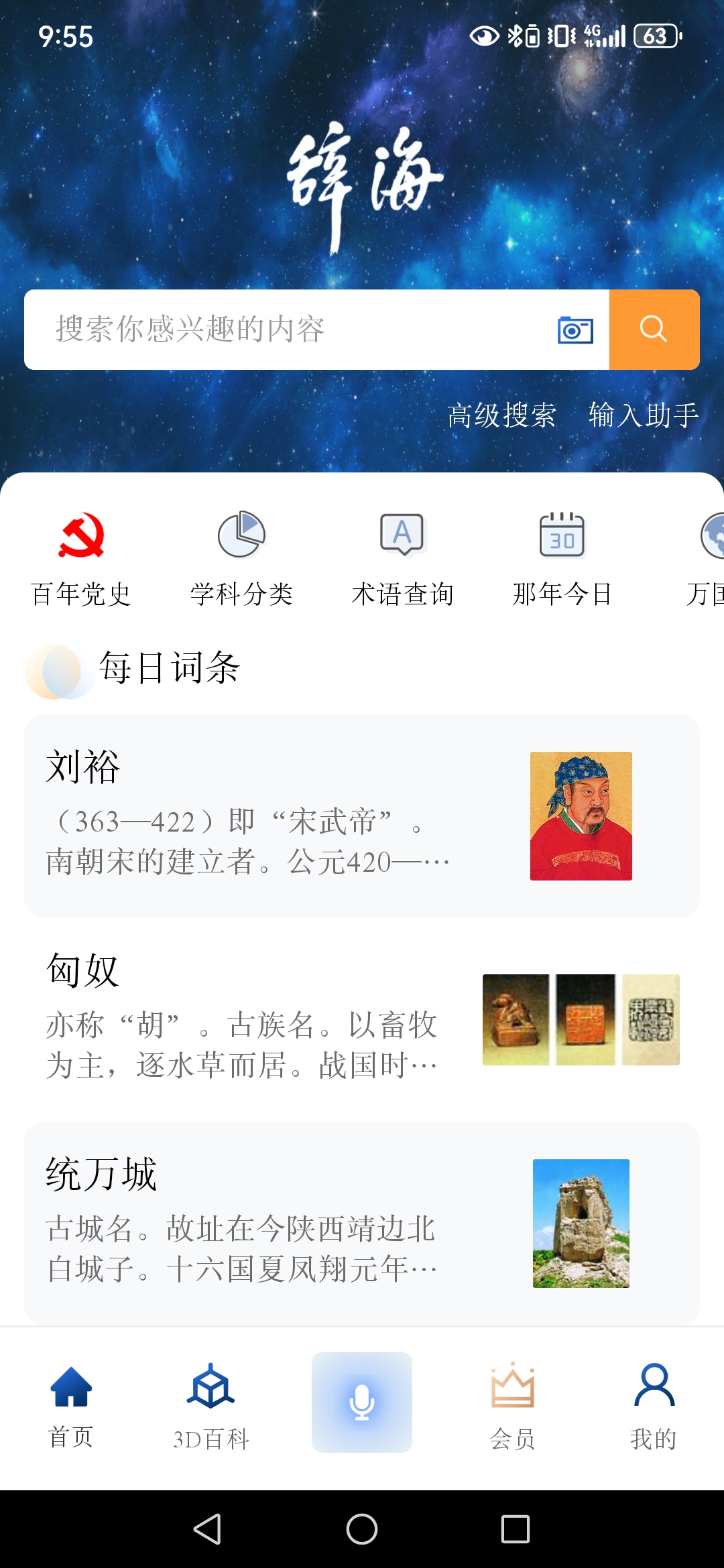Open the 统万城 daily entry card
Image resolution: width=724 pixels, height=1568 pixels.
(362, 1222)
